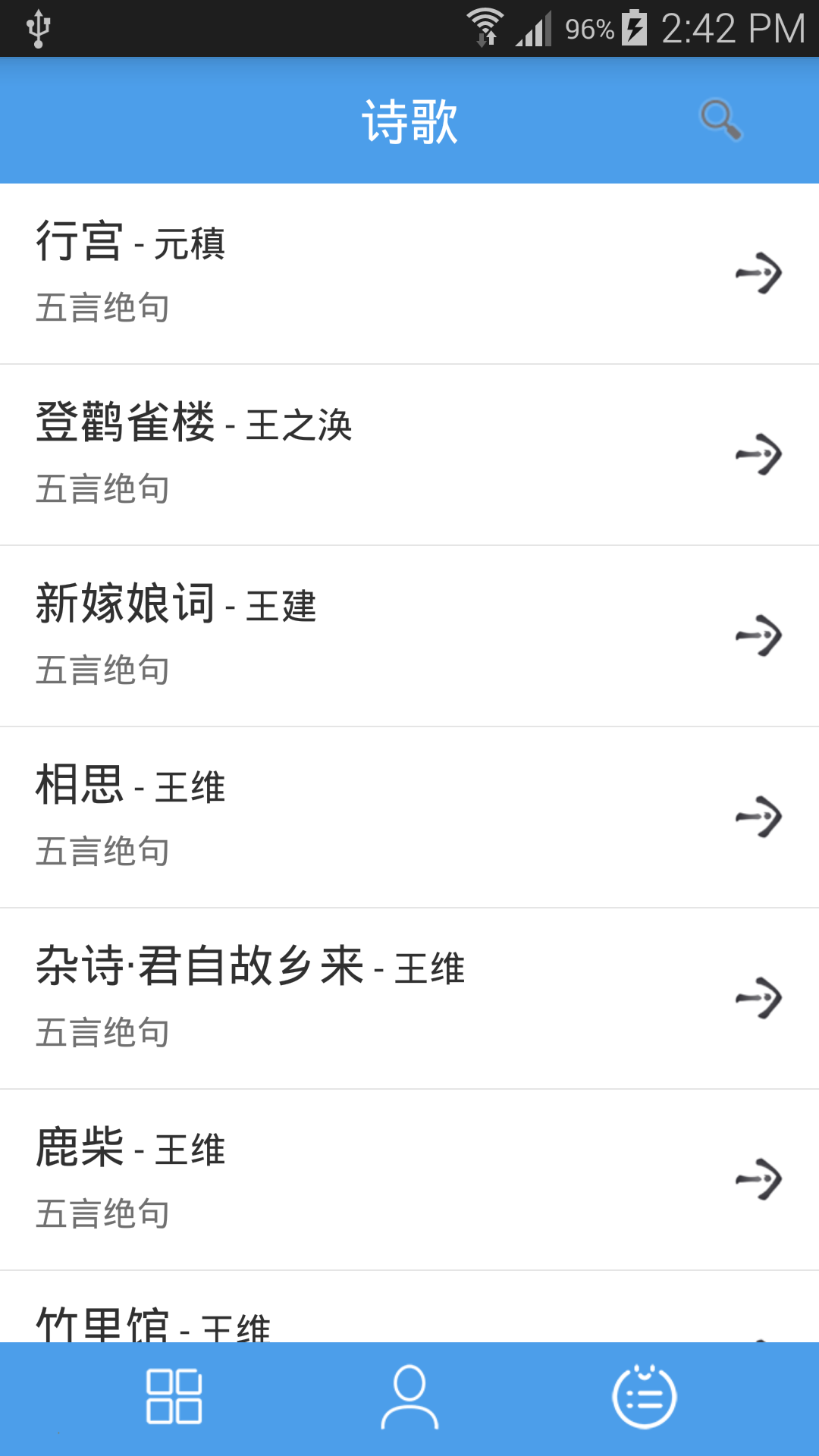The height and width of the screenshot is (1456, 819).
Task: Select the grid icon in the bottom navigation
Action: (x=173, y=1399)
